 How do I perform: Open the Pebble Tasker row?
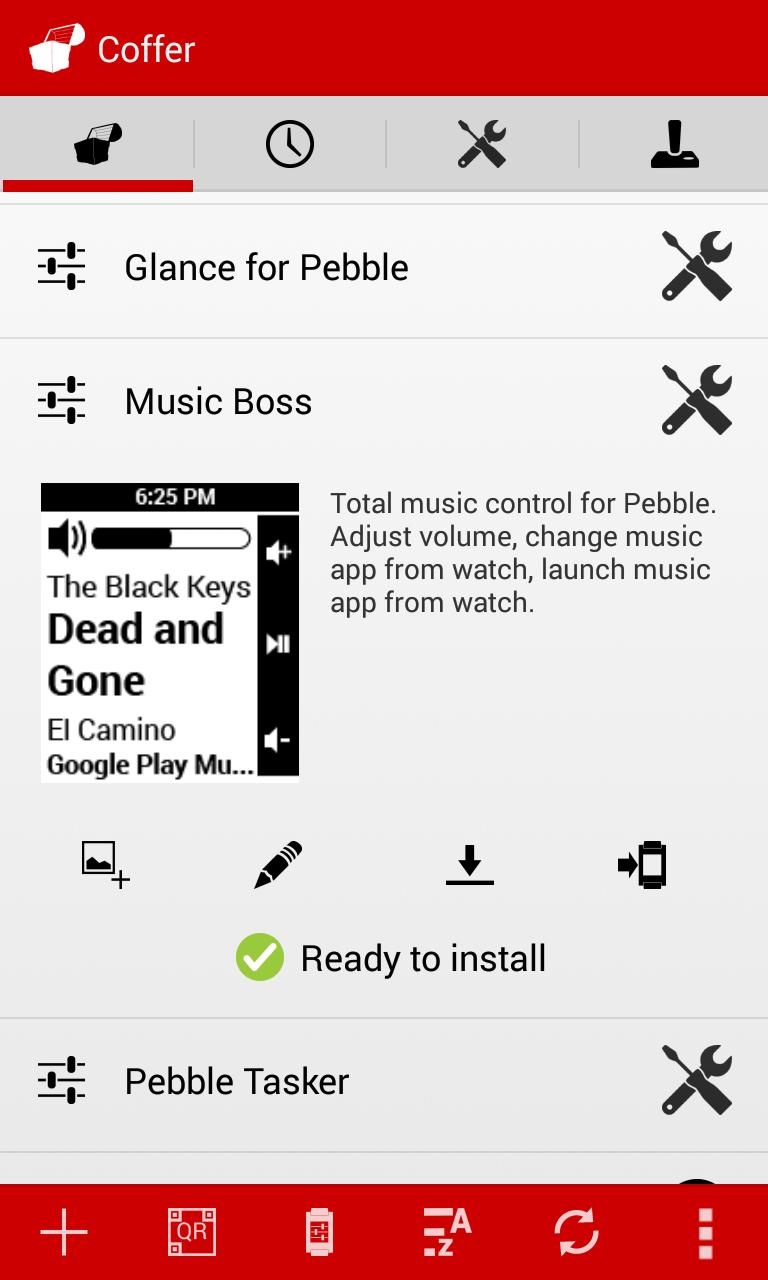pyautogui.click(x=237, y=1082)
